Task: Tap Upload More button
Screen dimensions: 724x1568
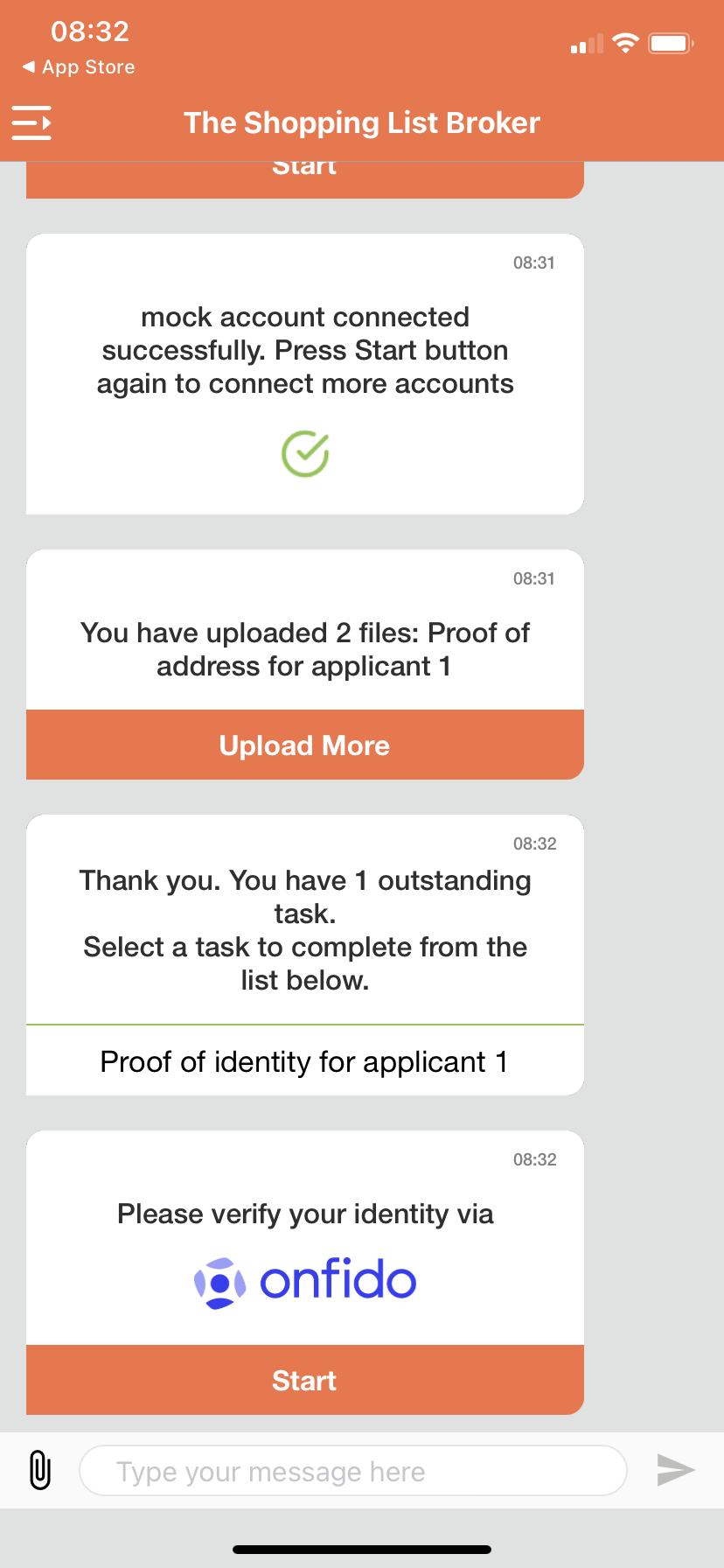Action: click(x=304, y=745)
